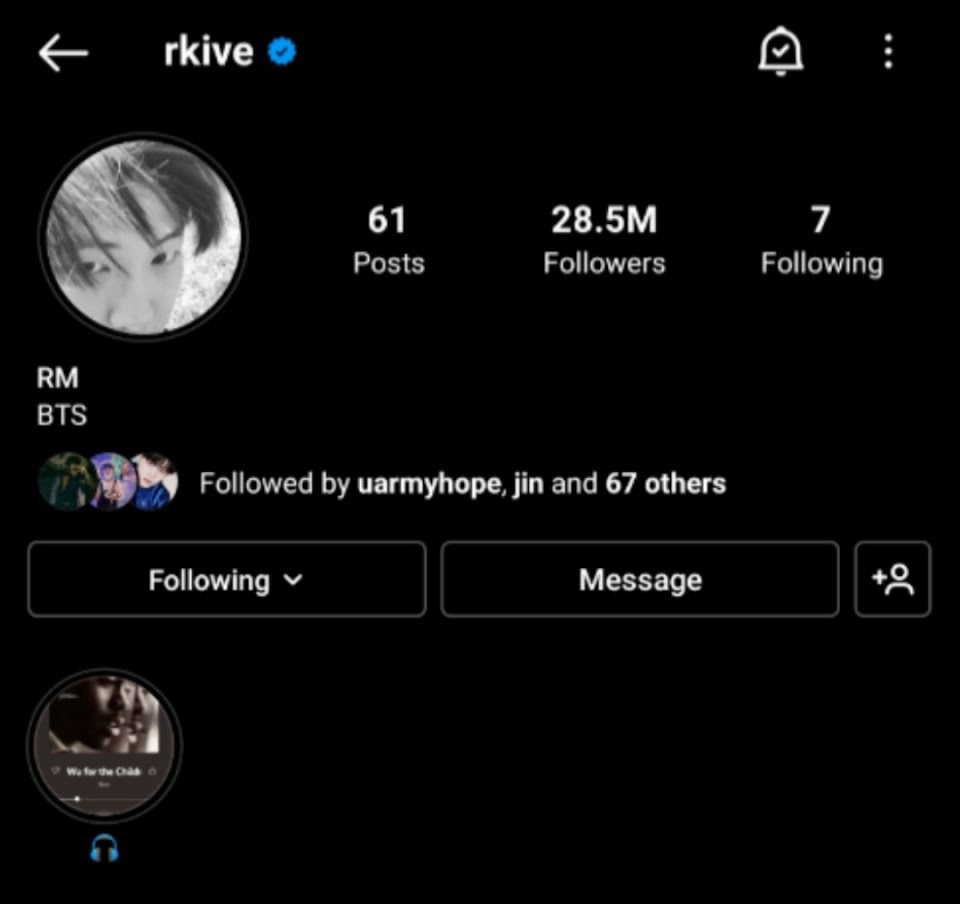Expand the Following dropdown button
960x904 pixels.
pyautogui.click(x=227, y=579)
